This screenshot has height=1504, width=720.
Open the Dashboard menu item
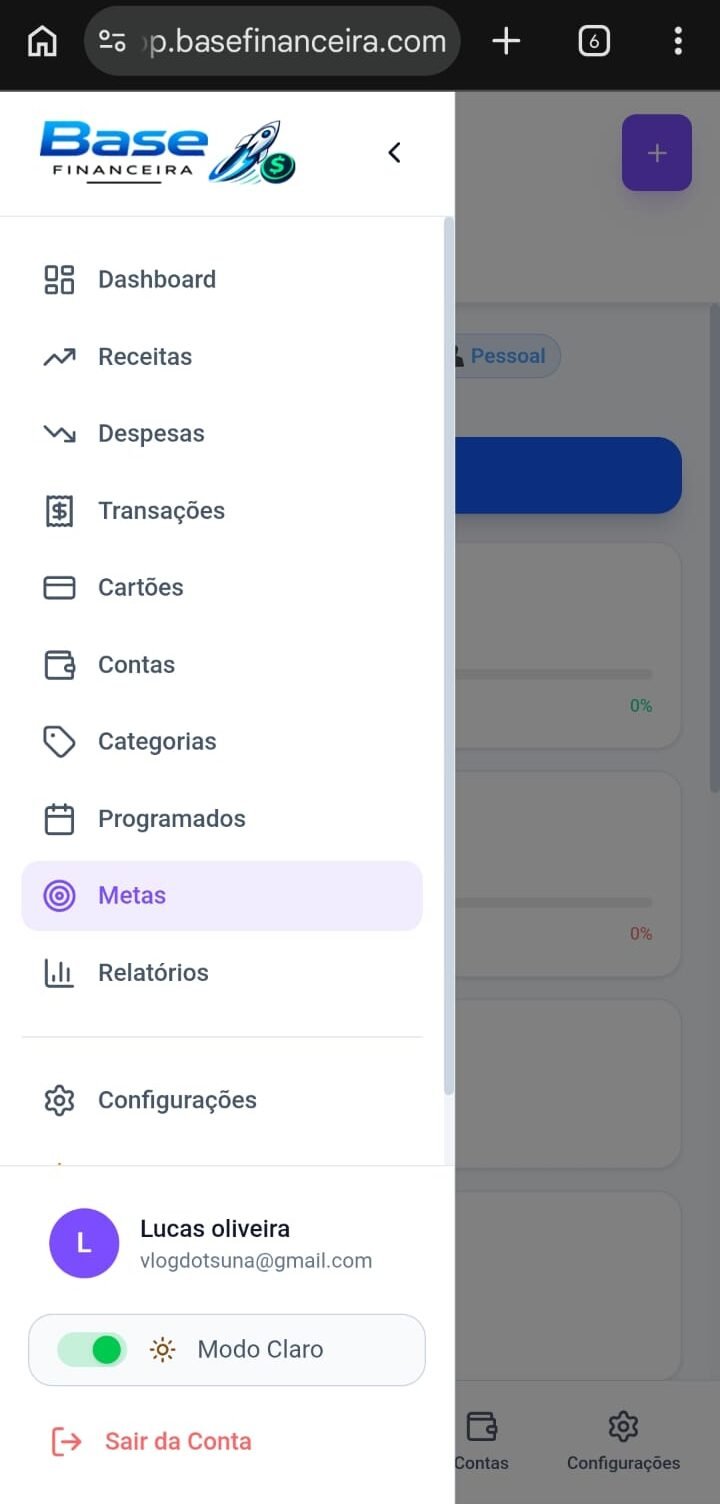pyautogui.click(x=156, y=279)
